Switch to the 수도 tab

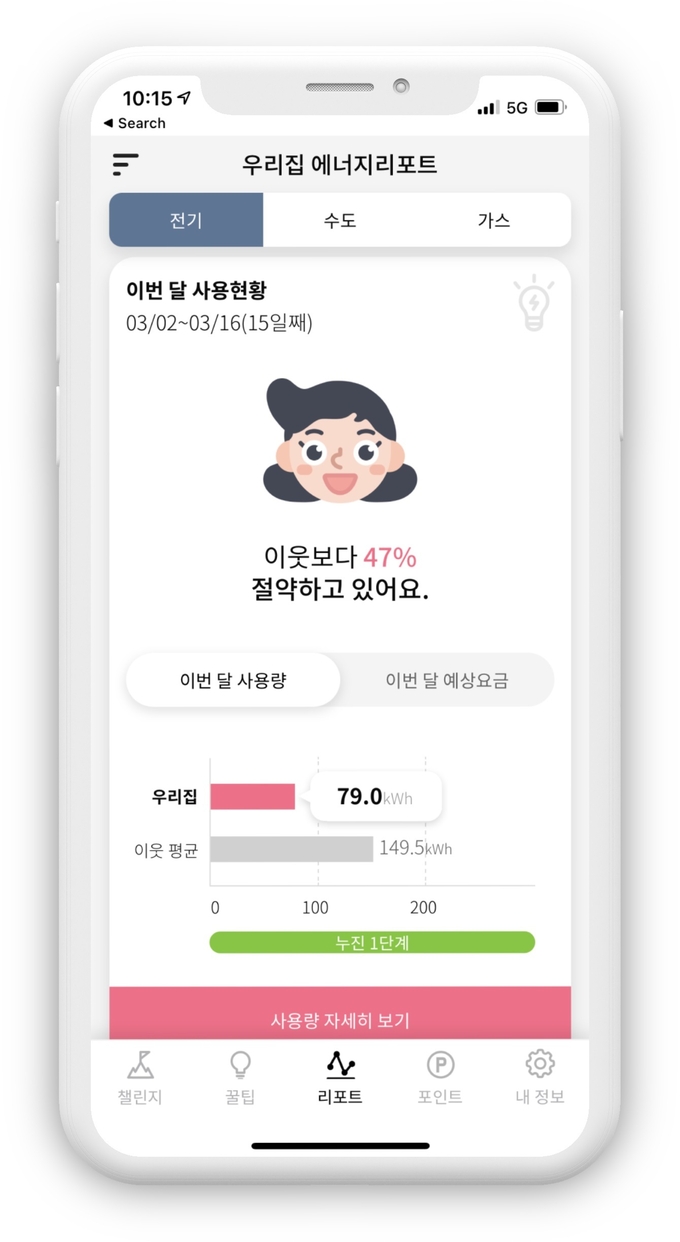(x=340, y=220)
